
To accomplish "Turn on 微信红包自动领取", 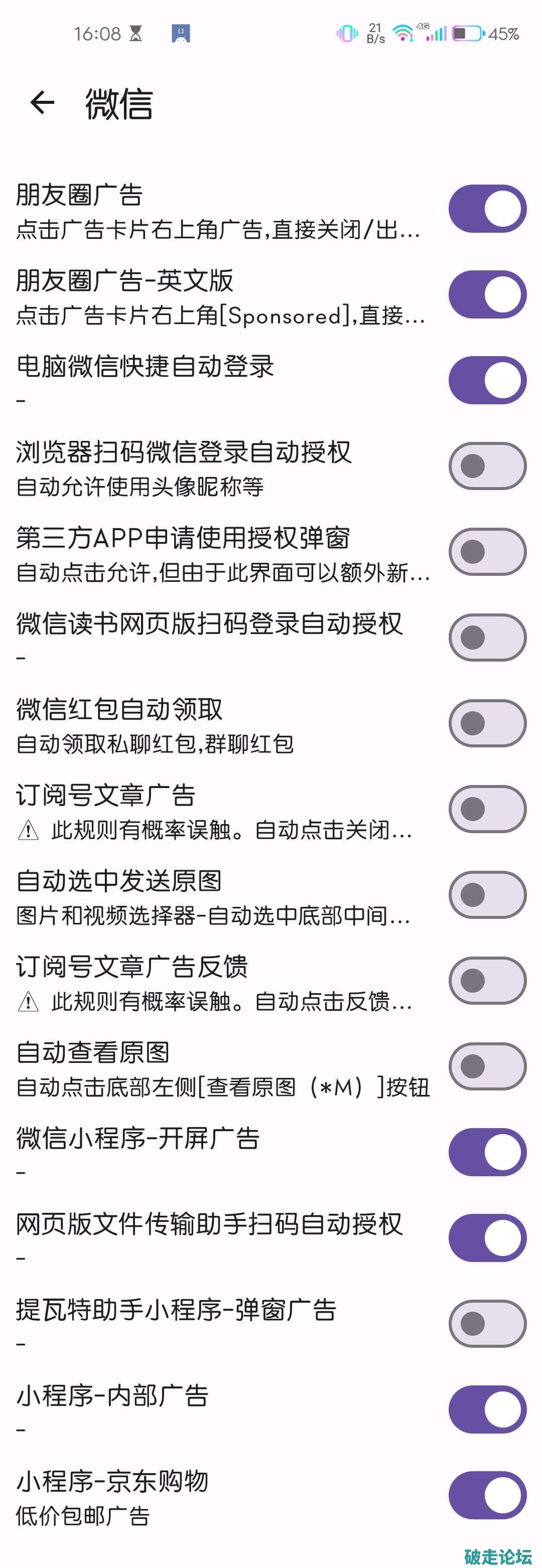I will tap(487, 724).
